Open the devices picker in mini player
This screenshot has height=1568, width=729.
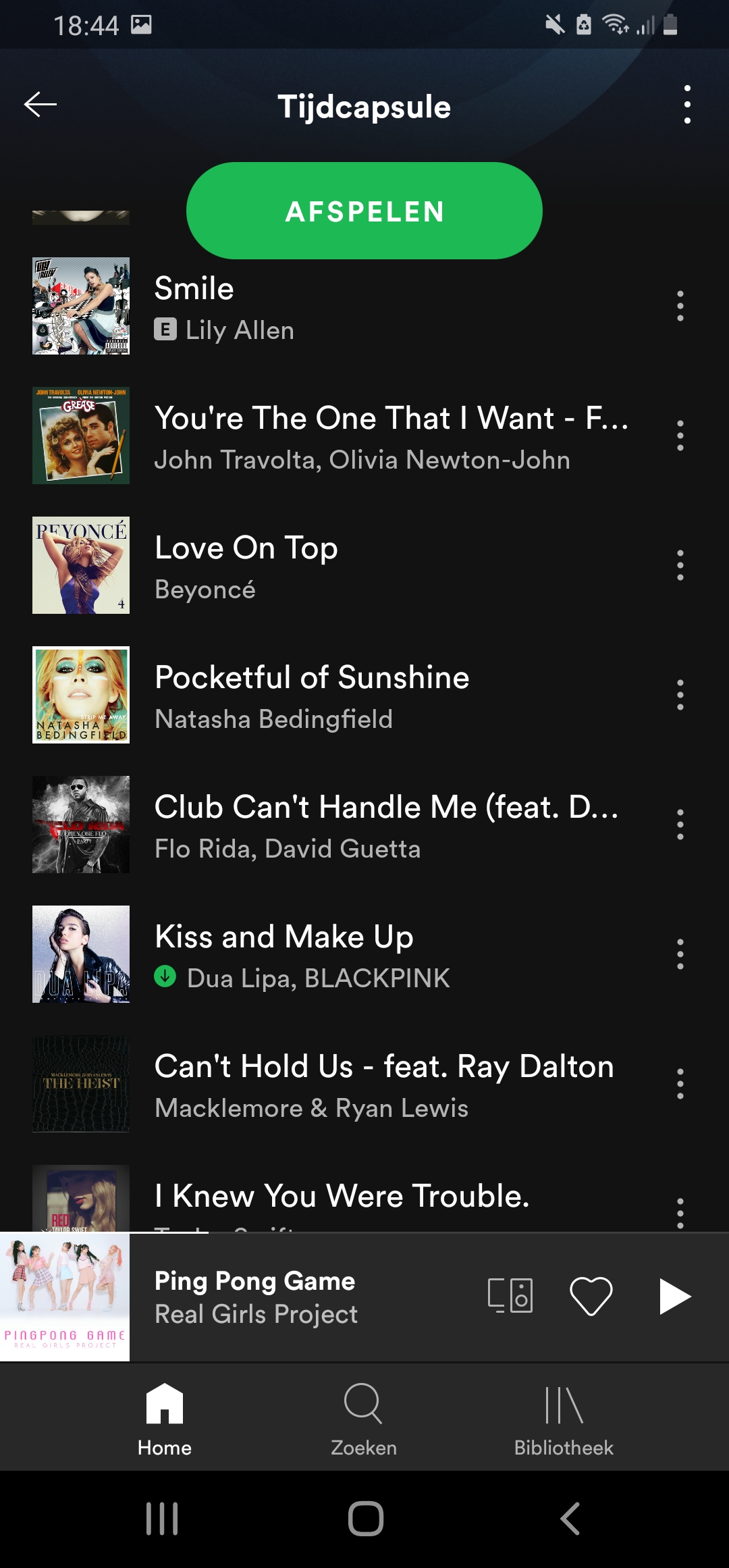point(510,1296)
